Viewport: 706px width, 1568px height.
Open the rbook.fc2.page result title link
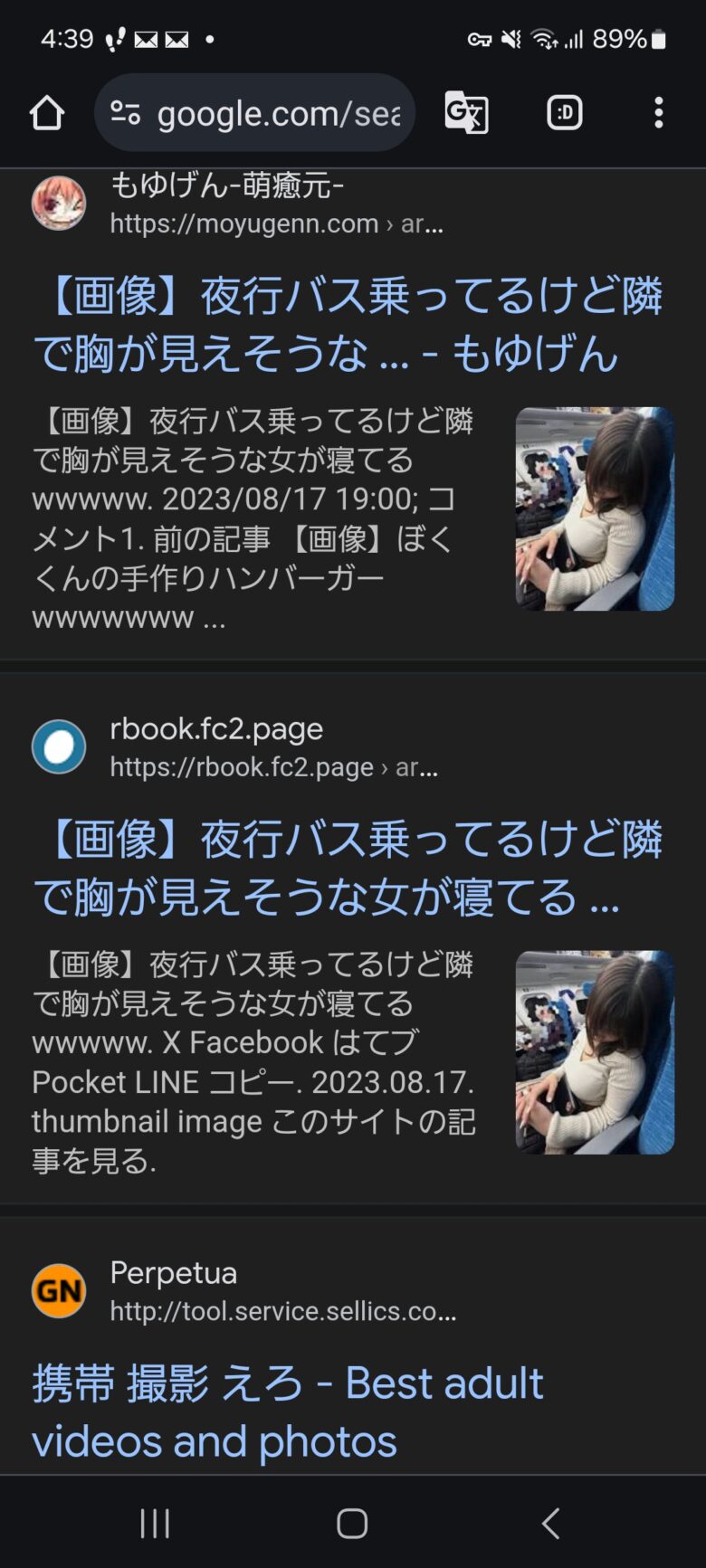click(348, 868)
